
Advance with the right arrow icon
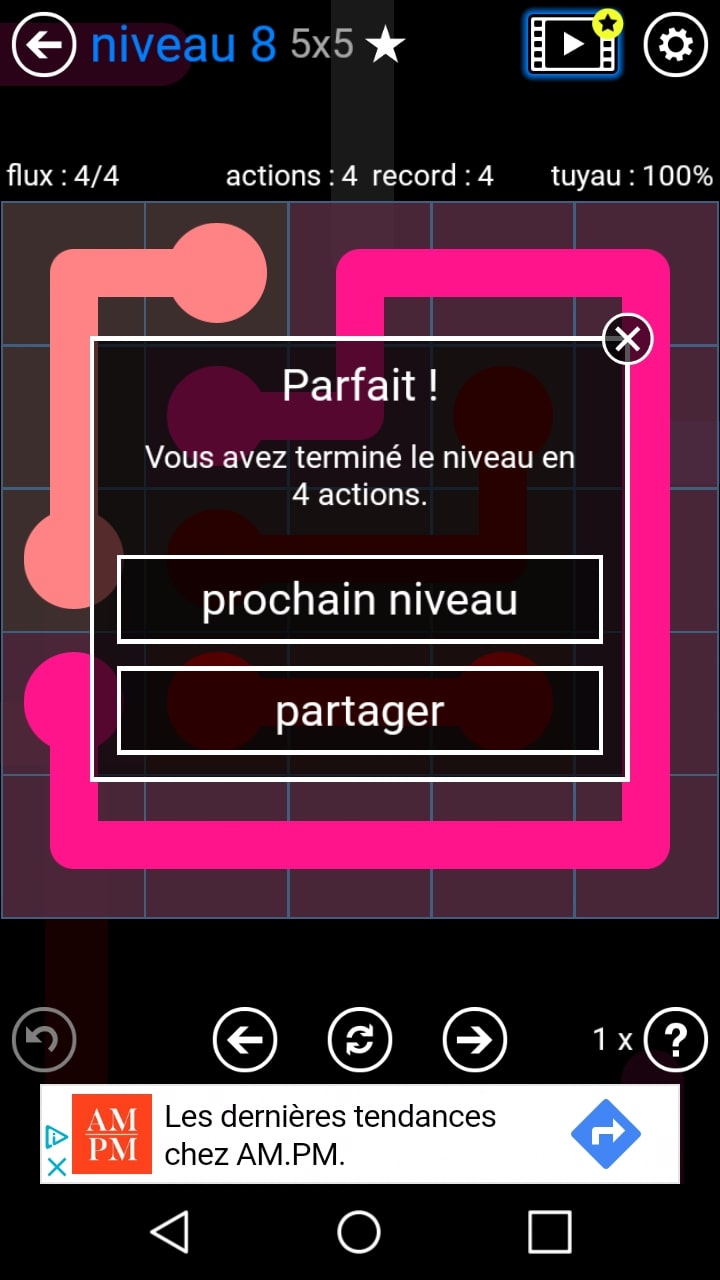tap(475, 1040)
